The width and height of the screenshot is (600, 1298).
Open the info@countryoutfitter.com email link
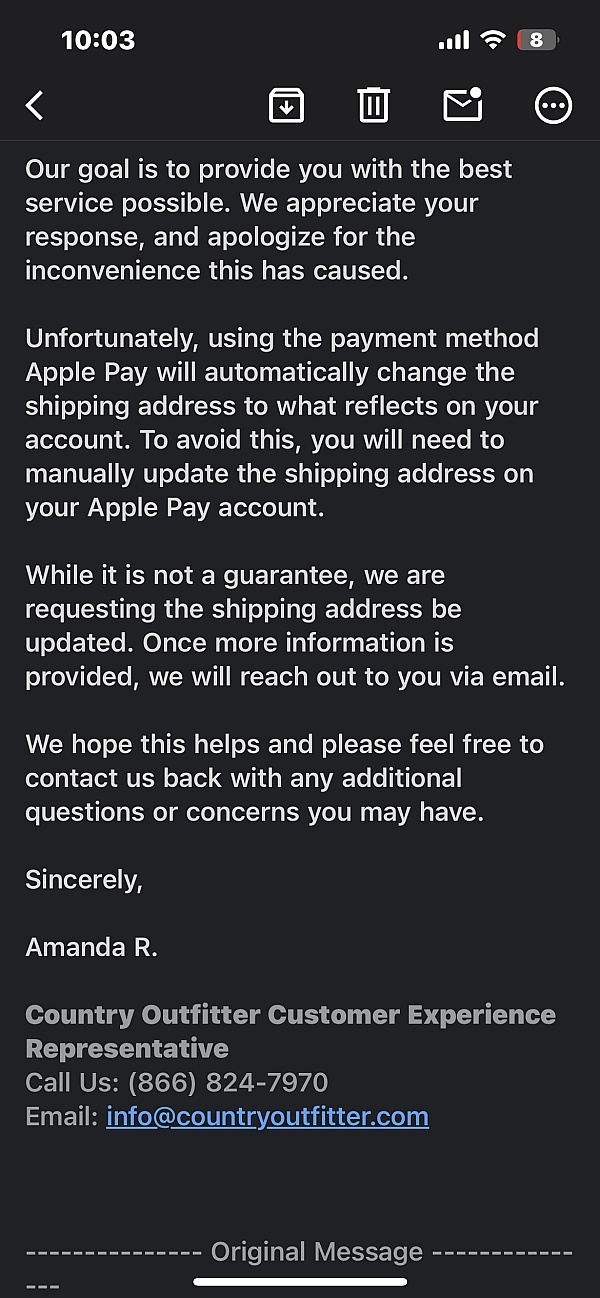(x=267, y=1116)
